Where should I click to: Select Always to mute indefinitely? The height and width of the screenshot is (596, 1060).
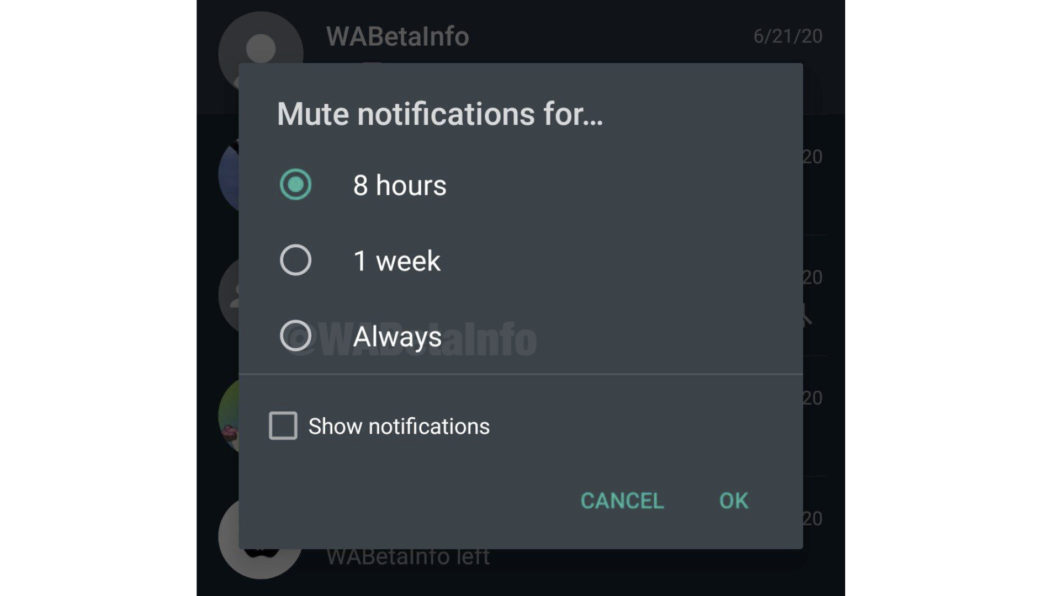(x=296, y=336)
